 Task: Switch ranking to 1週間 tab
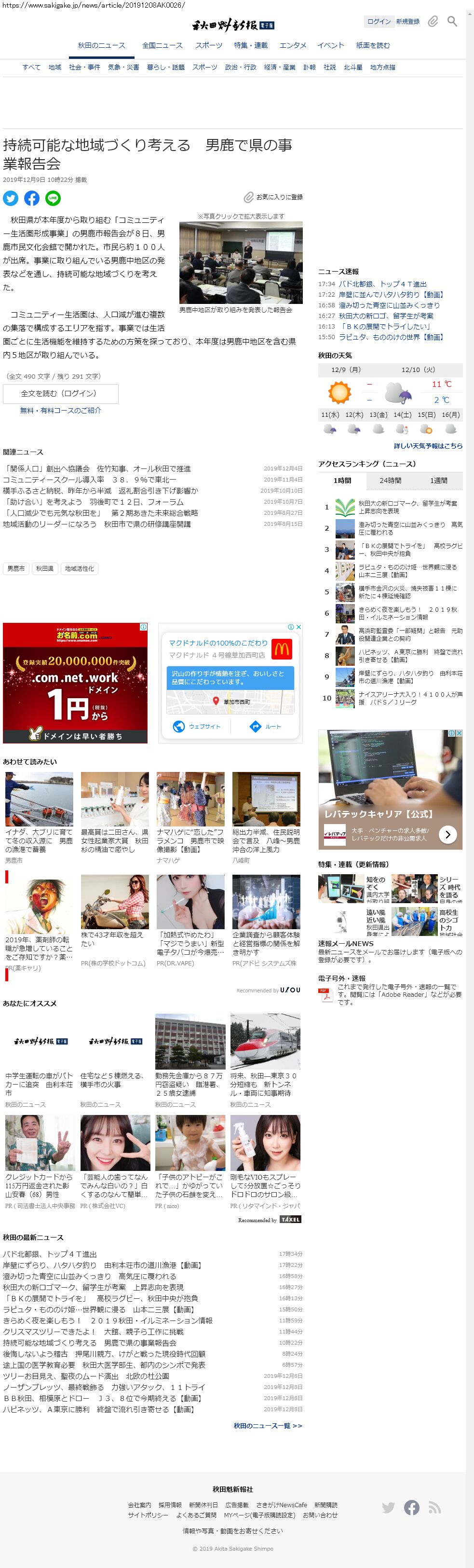[438, 481]
